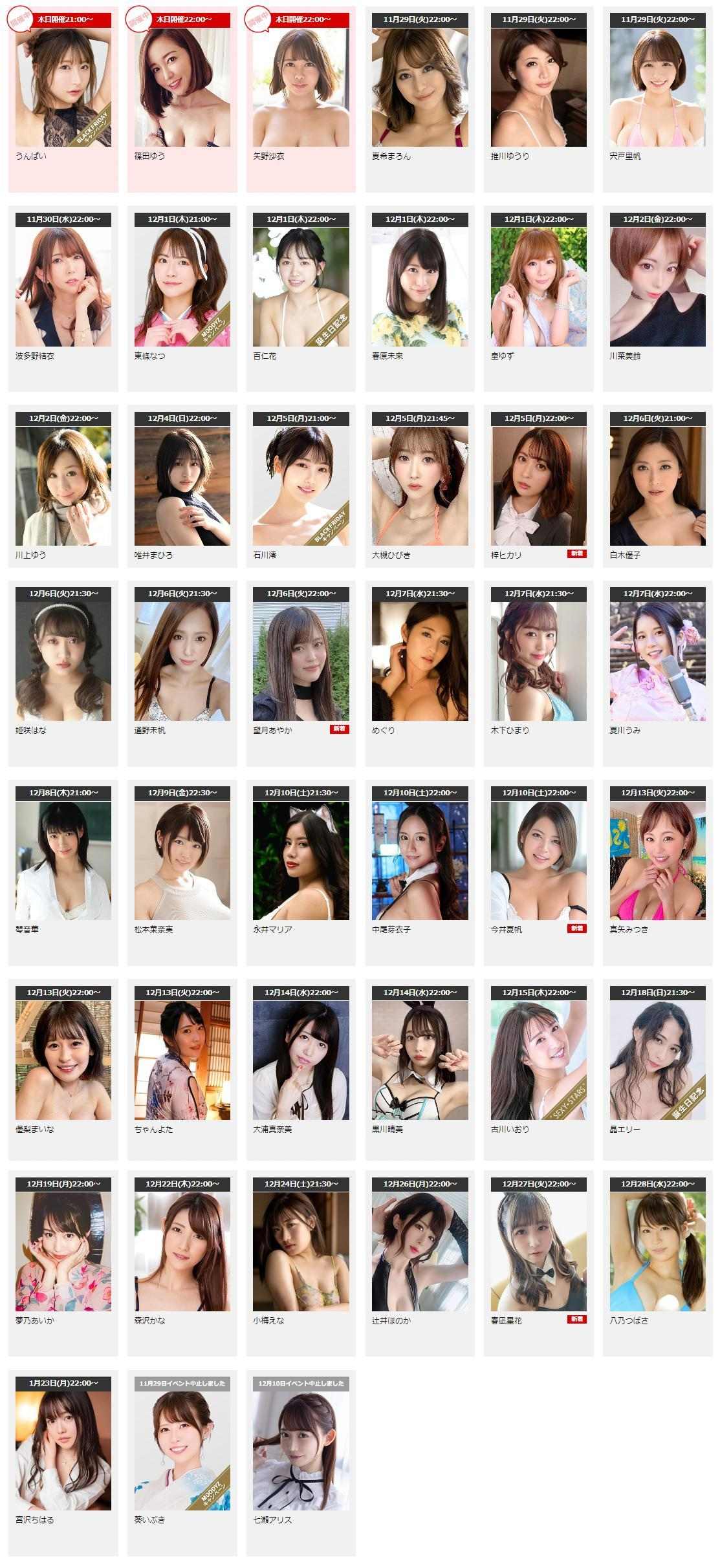Tap the 宍戸里帆 card
The width and height of the screenshot is (720, 1568).
657,87
